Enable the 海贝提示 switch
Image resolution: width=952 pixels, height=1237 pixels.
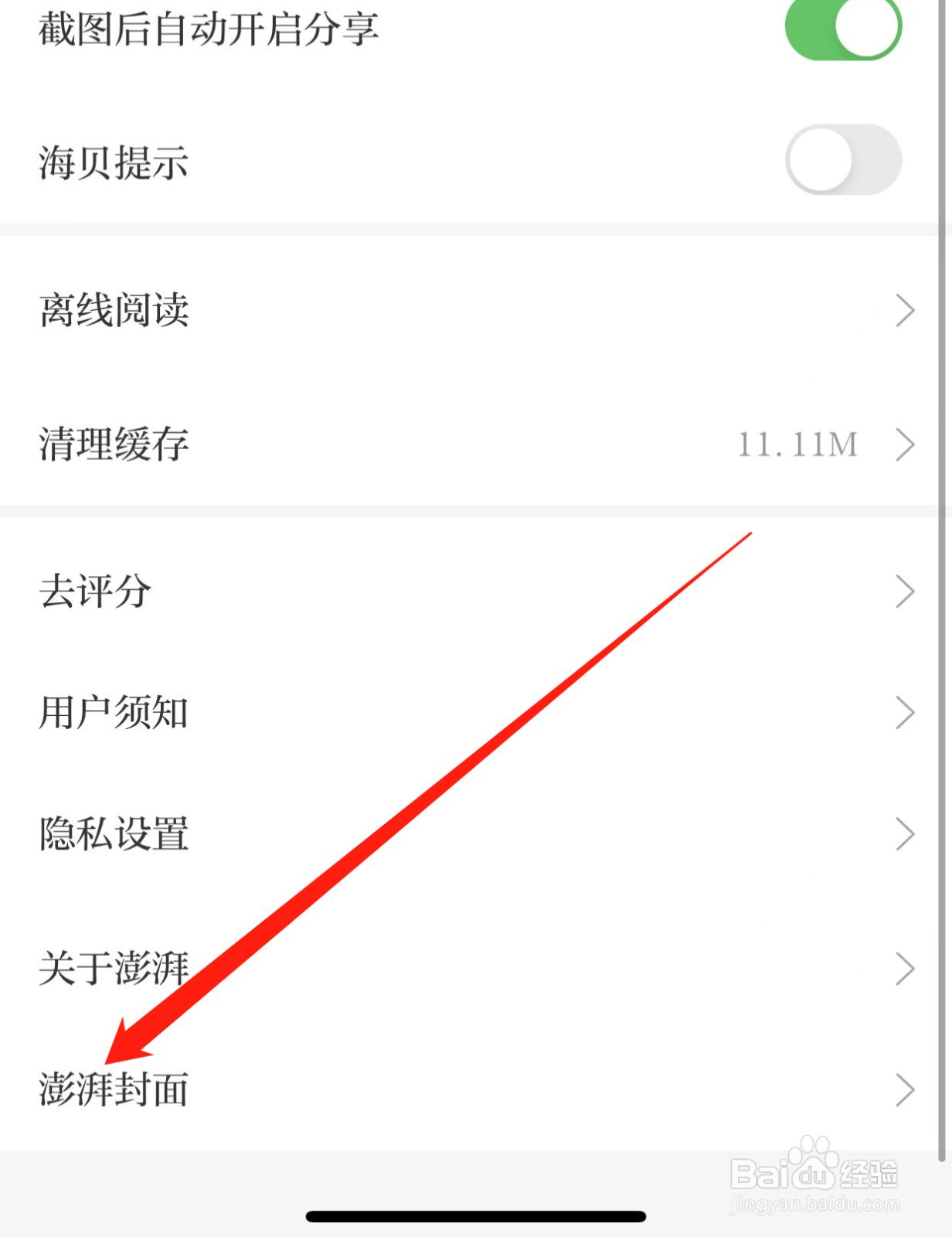(x=842, y=158)
